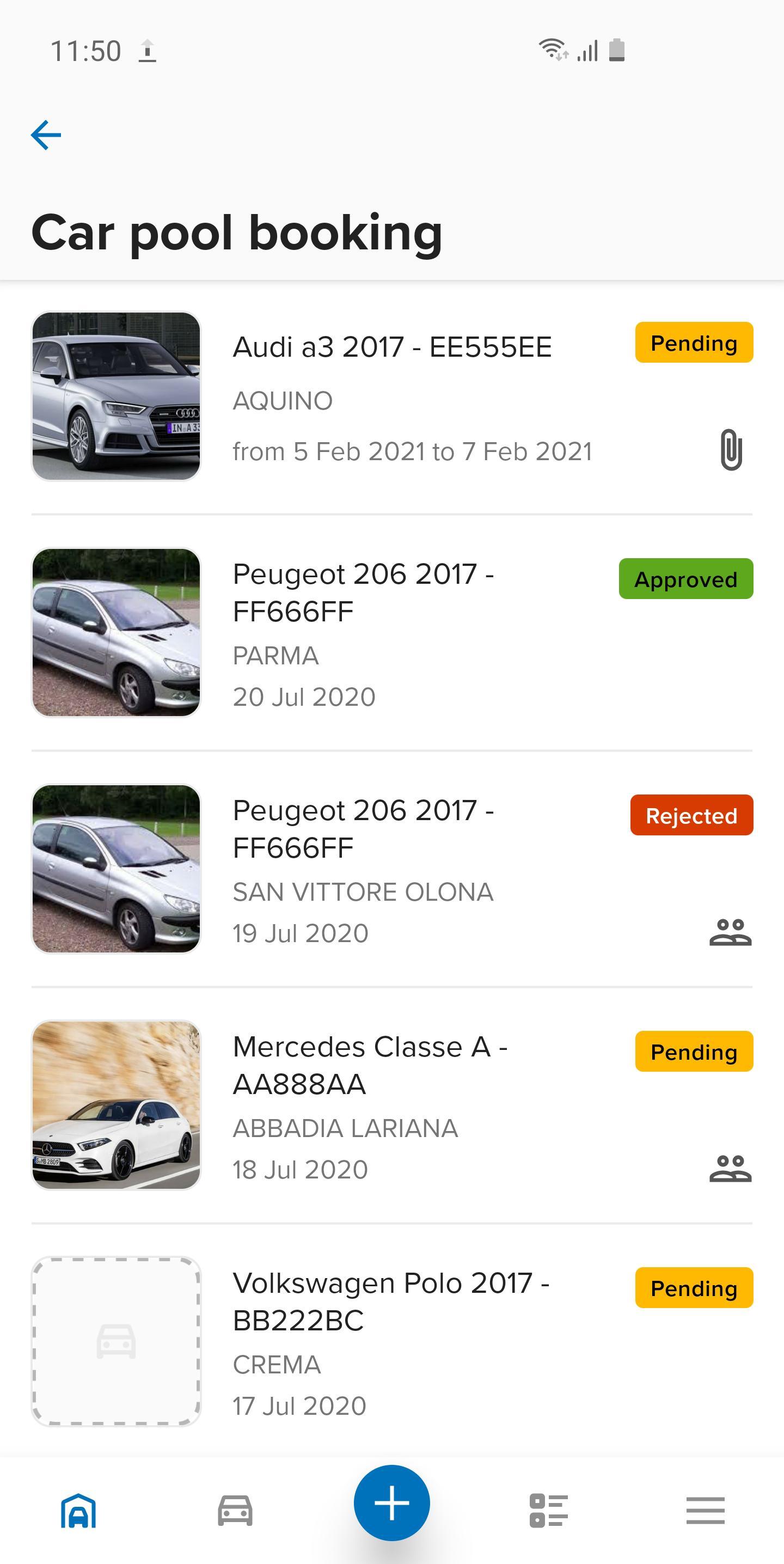Open the Volkswagen Polo 2017 booking in Crema
The height and width of the screenshot is (1564, 784).
pos(392,1341)
